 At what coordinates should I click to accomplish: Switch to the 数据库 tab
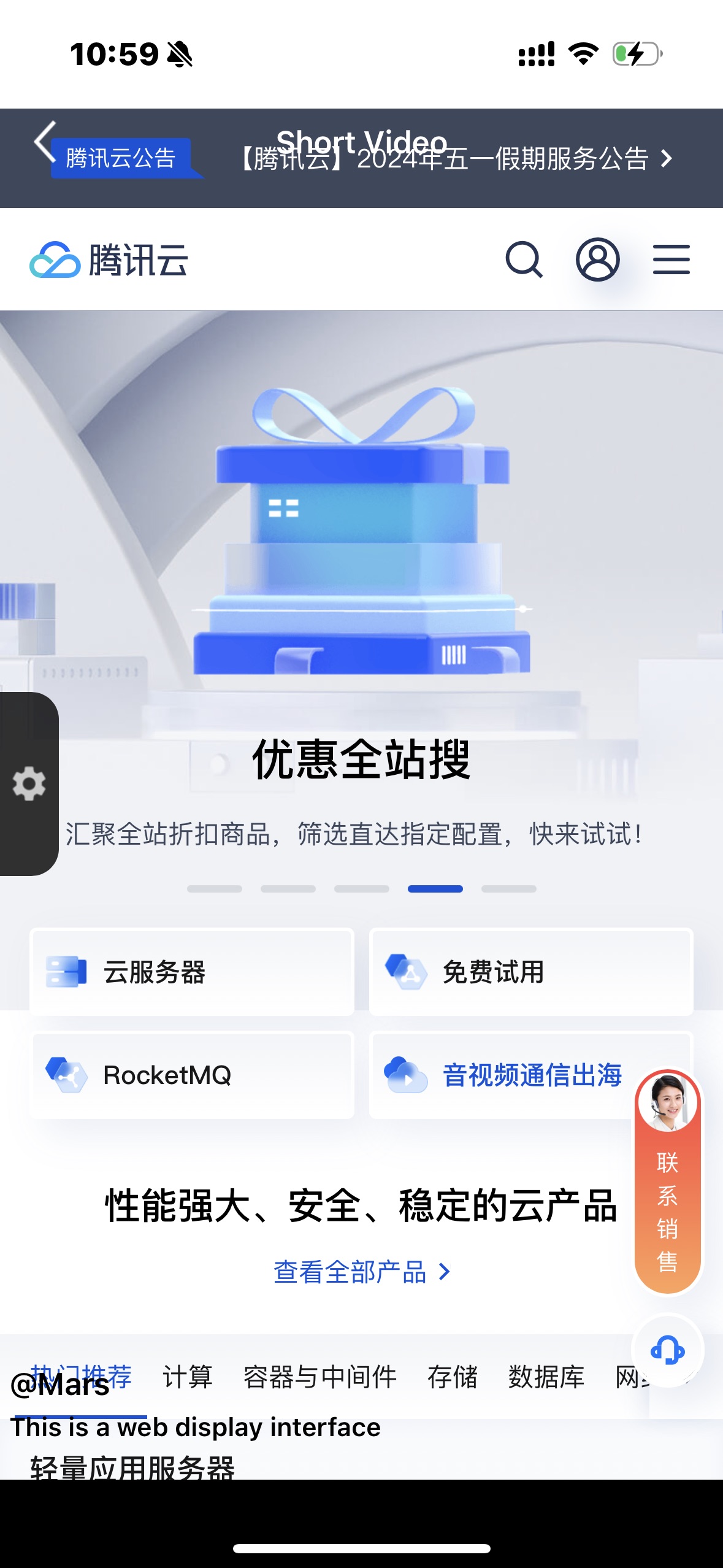[546, 1377]
